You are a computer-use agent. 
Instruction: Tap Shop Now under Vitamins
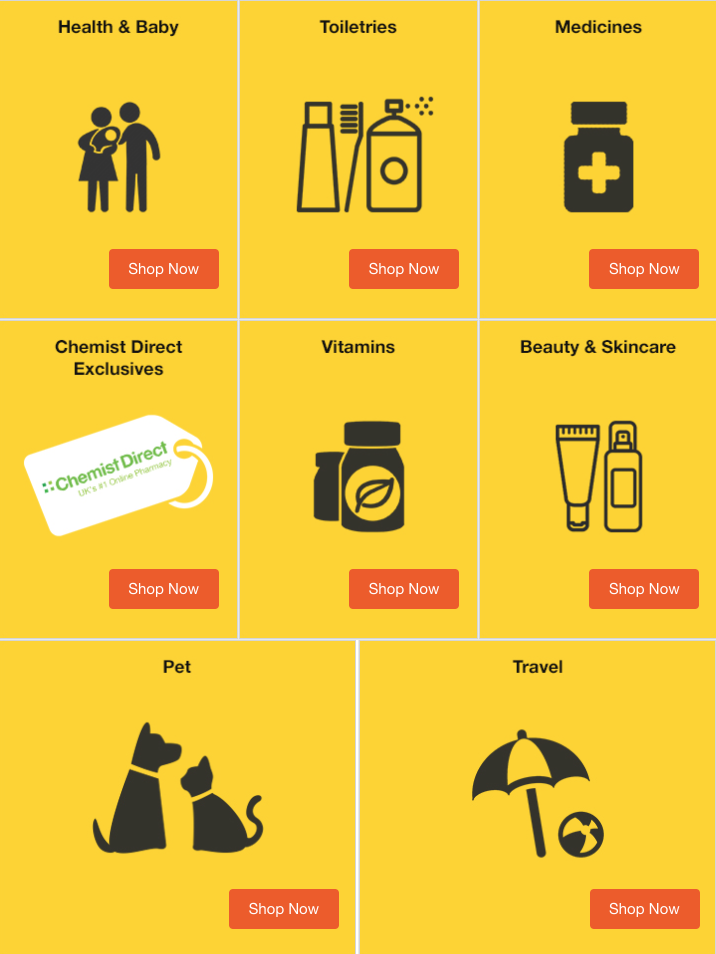pyautogui.click(x=404, y=589)
